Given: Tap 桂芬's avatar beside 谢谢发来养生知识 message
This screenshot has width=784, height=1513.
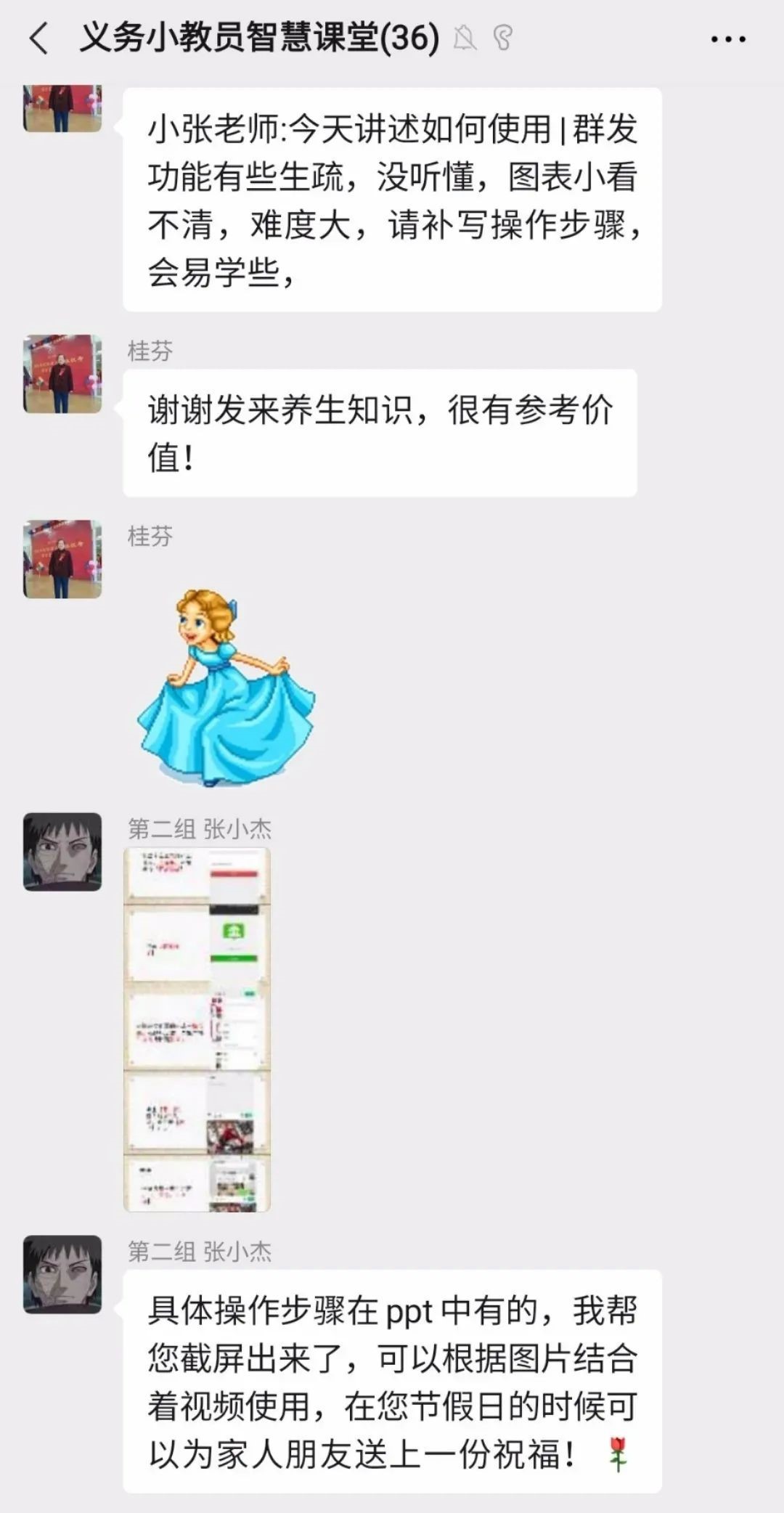Looking at the screenshot, I should tap(62, 374).
